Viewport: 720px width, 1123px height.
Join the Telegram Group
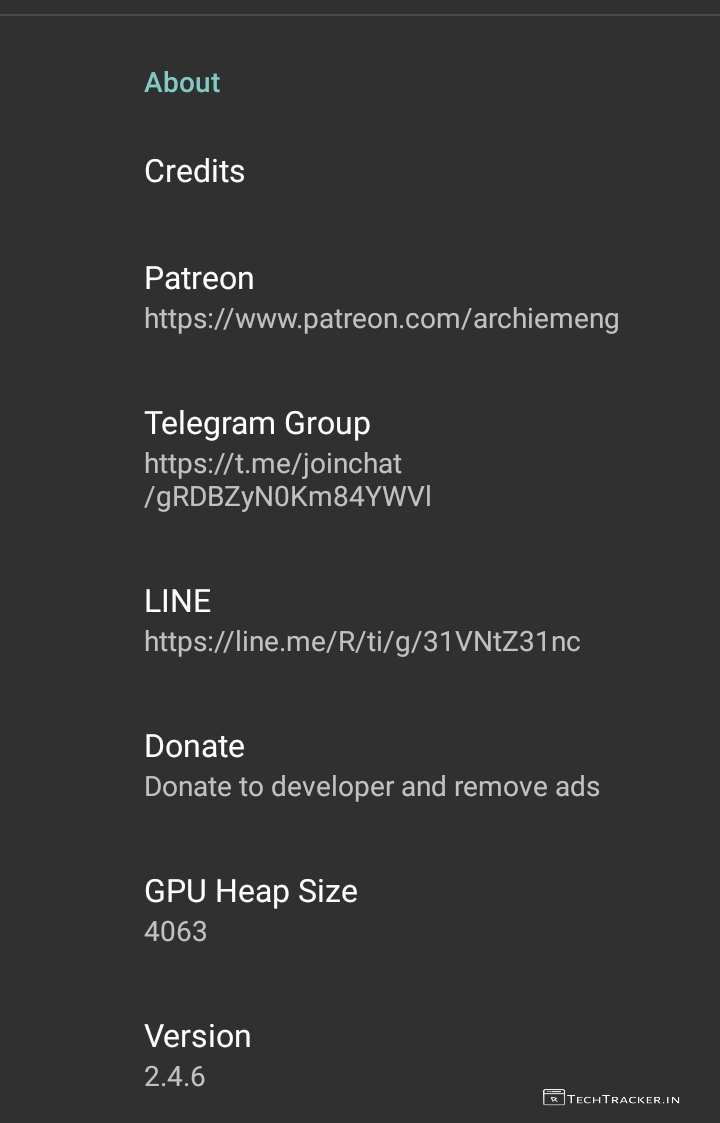pyautogui.click(x=288, y=459)
